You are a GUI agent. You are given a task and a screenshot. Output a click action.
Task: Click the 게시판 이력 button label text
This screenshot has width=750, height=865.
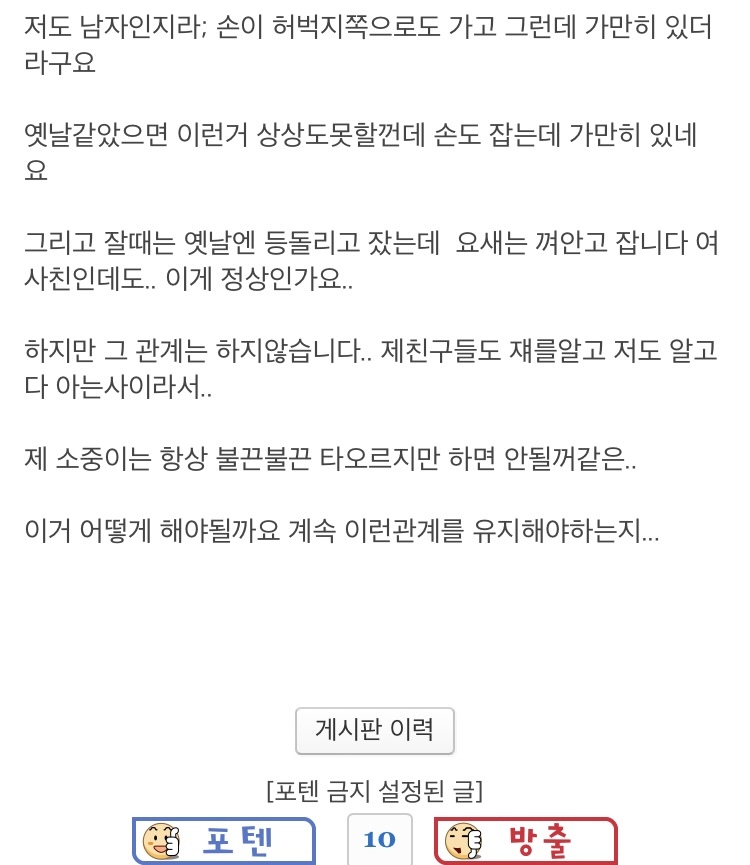[374, 731]
